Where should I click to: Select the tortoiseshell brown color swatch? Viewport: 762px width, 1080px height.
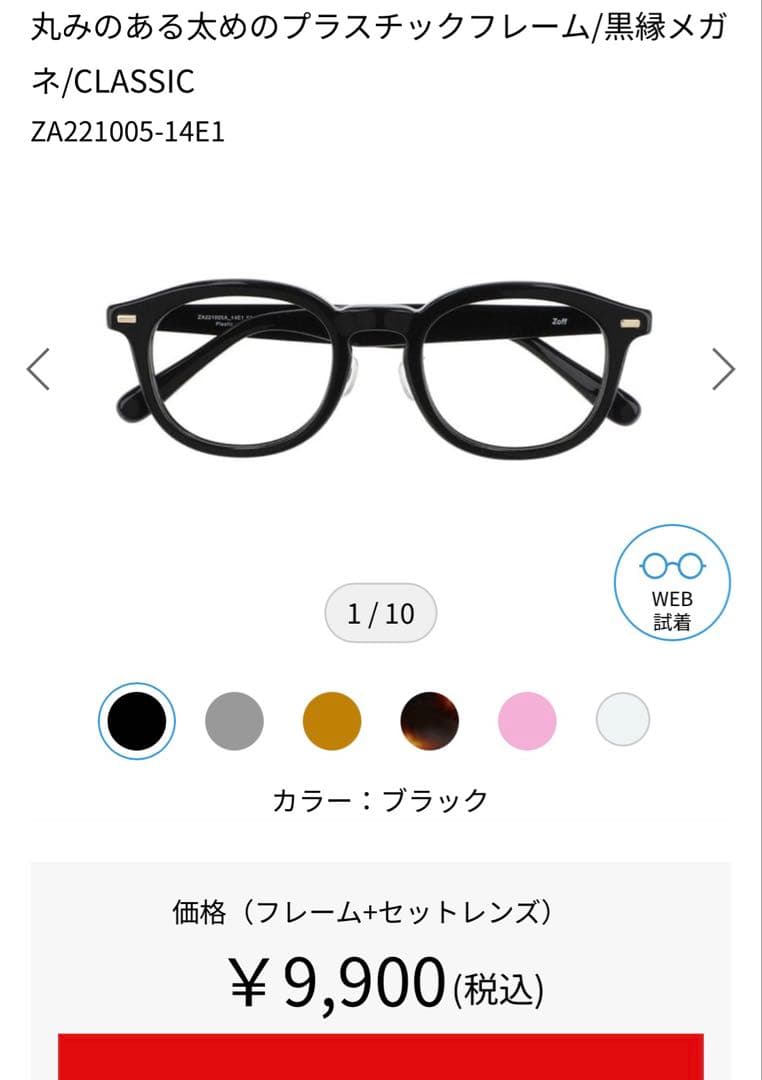click(x=430, y=721)
